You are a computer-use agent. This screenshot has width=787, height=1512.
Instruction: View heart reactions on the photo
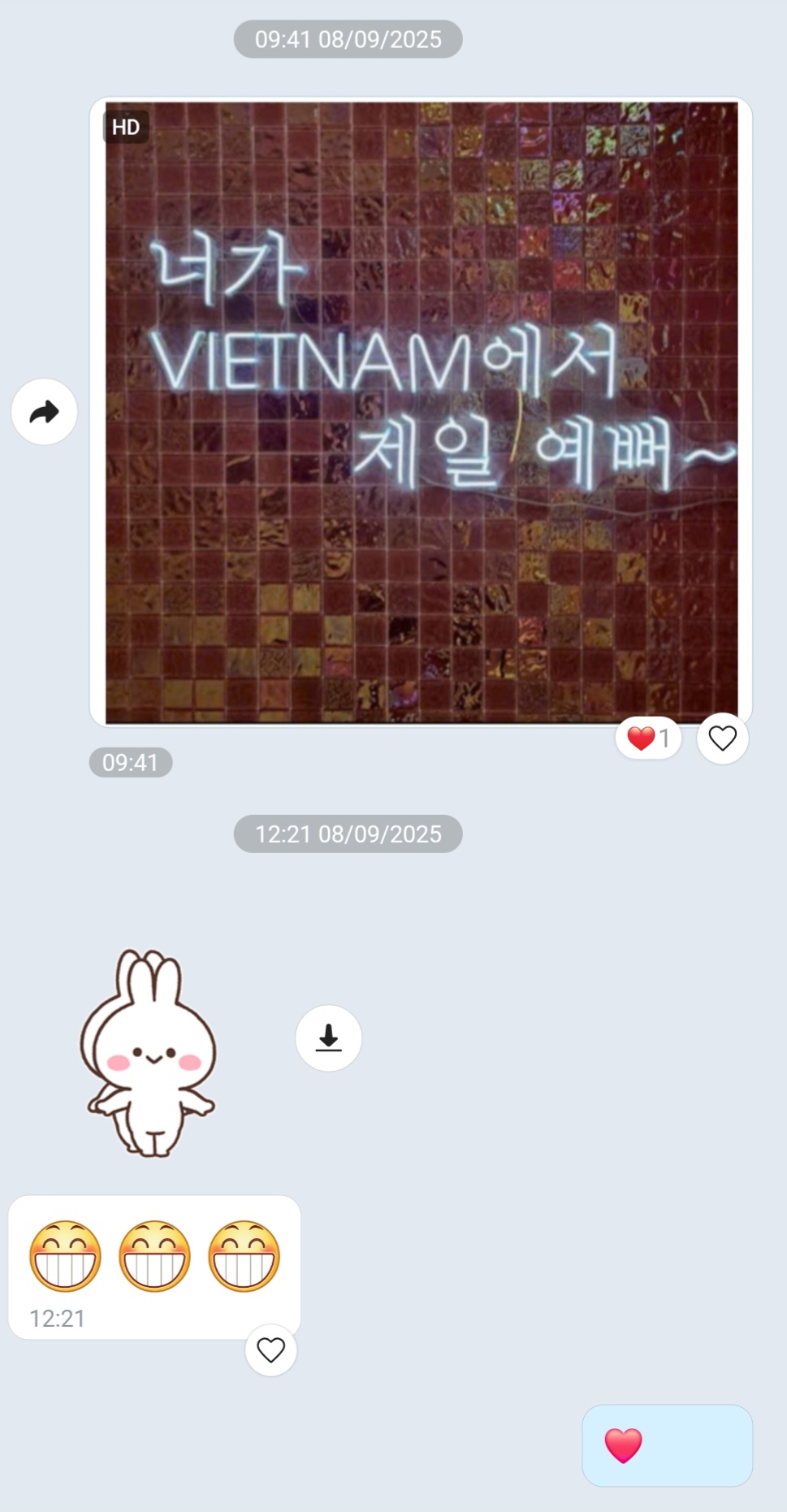[648, 738]
